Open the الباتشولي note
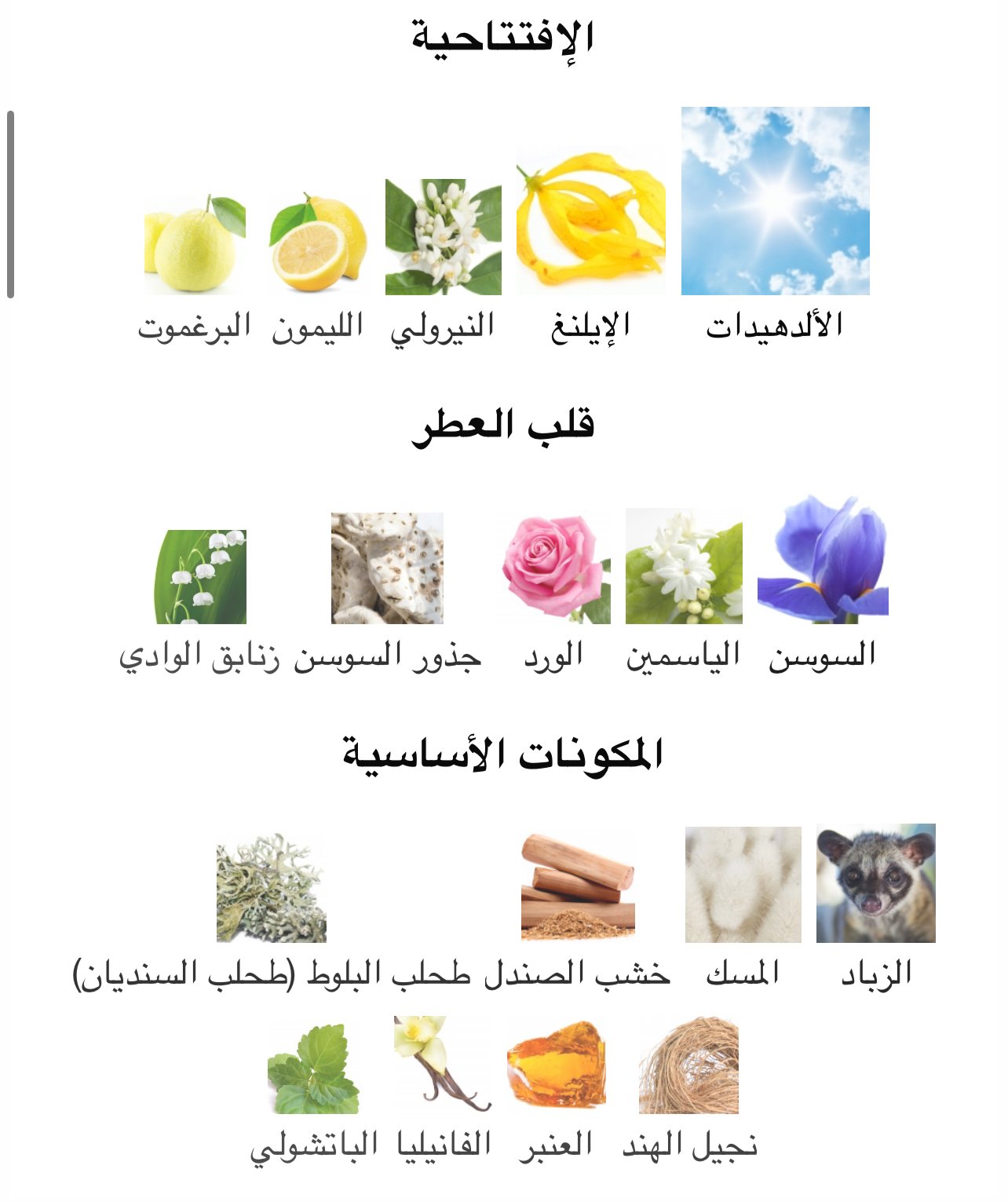The height and width of the screenshot is (1202, 1008). click(x=313, y=1069)
